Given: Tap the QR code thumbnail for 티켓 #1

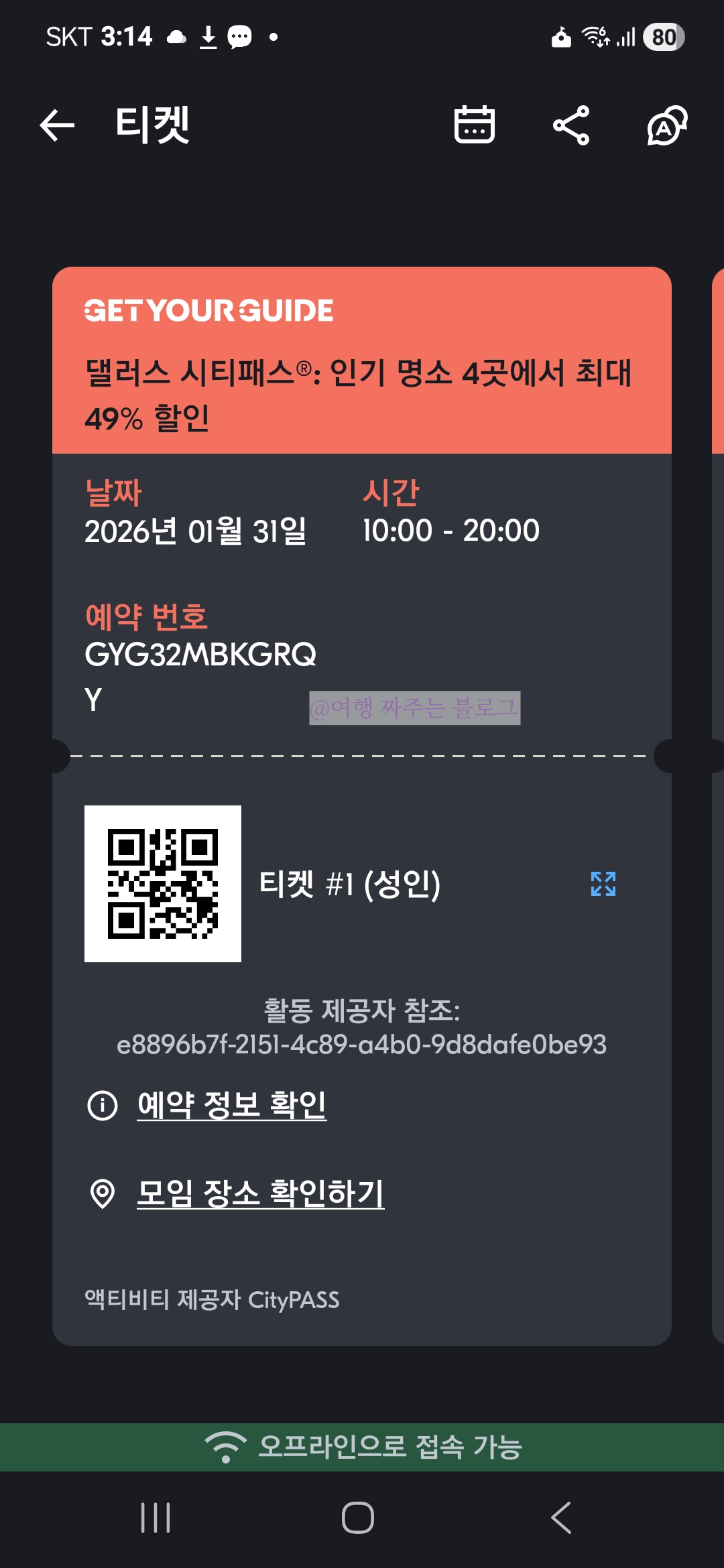Looking at the screenshot, I should [x=162, y=885].
